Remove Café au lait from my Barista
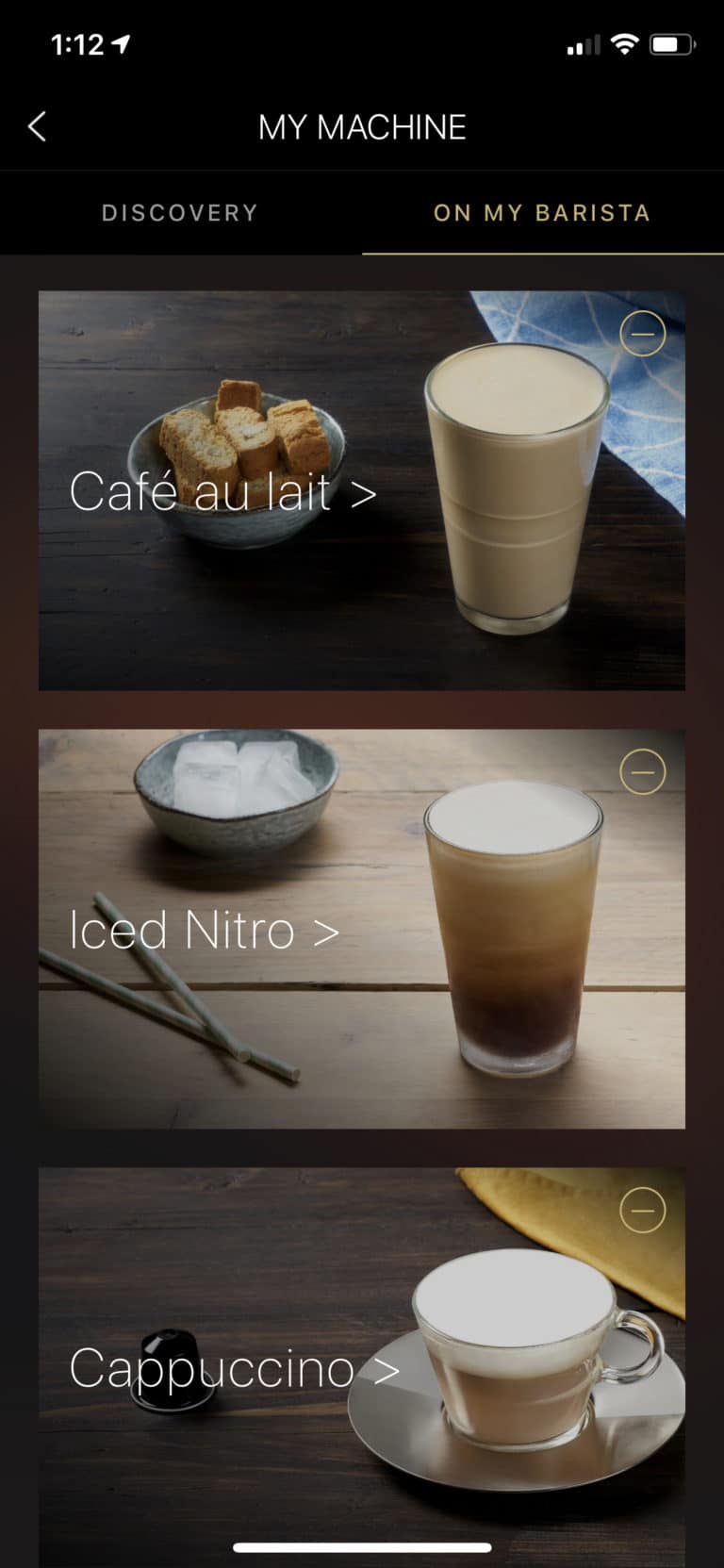724x1568 pixels. [643, 334]
